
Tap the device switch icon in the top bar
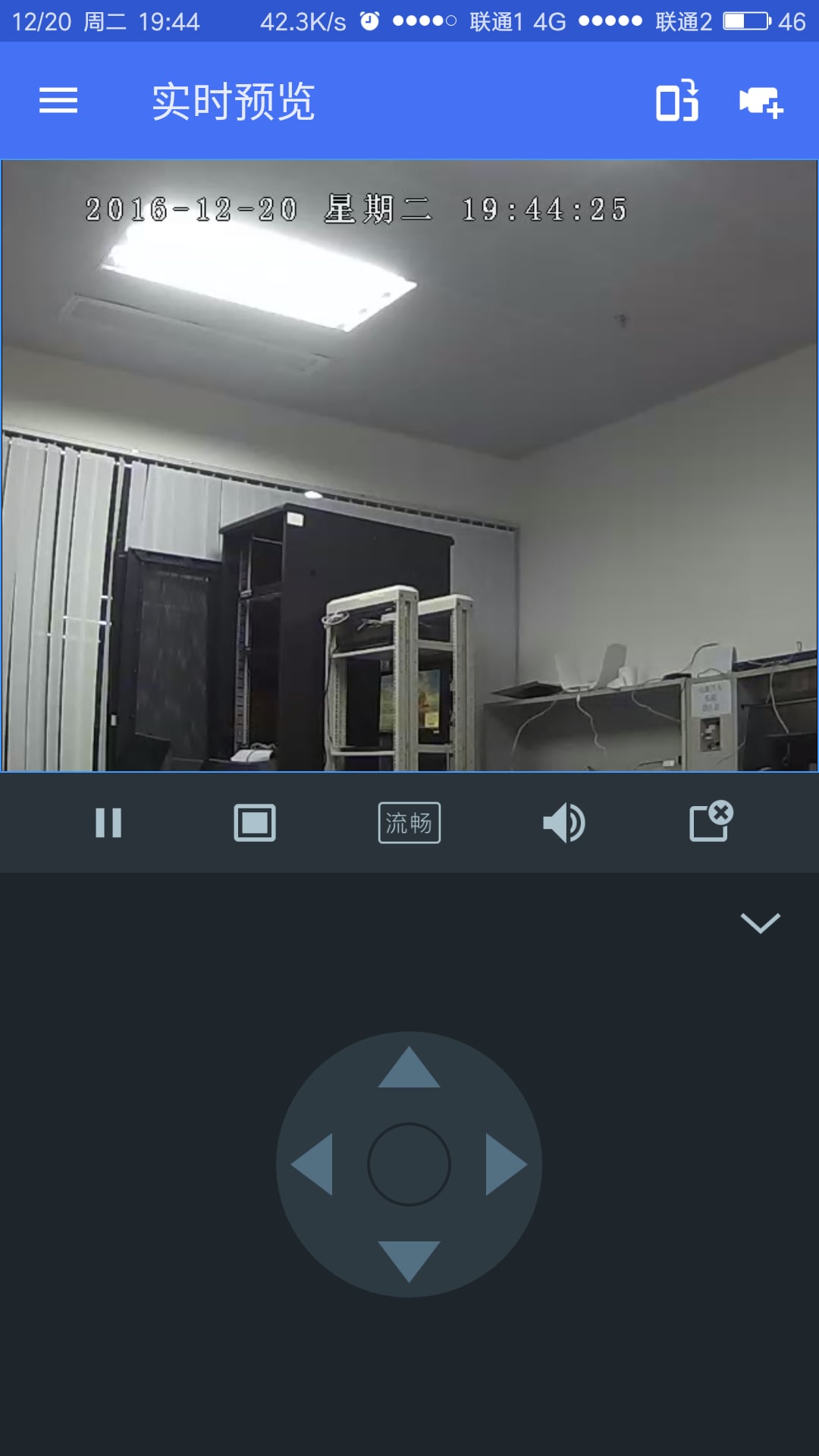676,100
